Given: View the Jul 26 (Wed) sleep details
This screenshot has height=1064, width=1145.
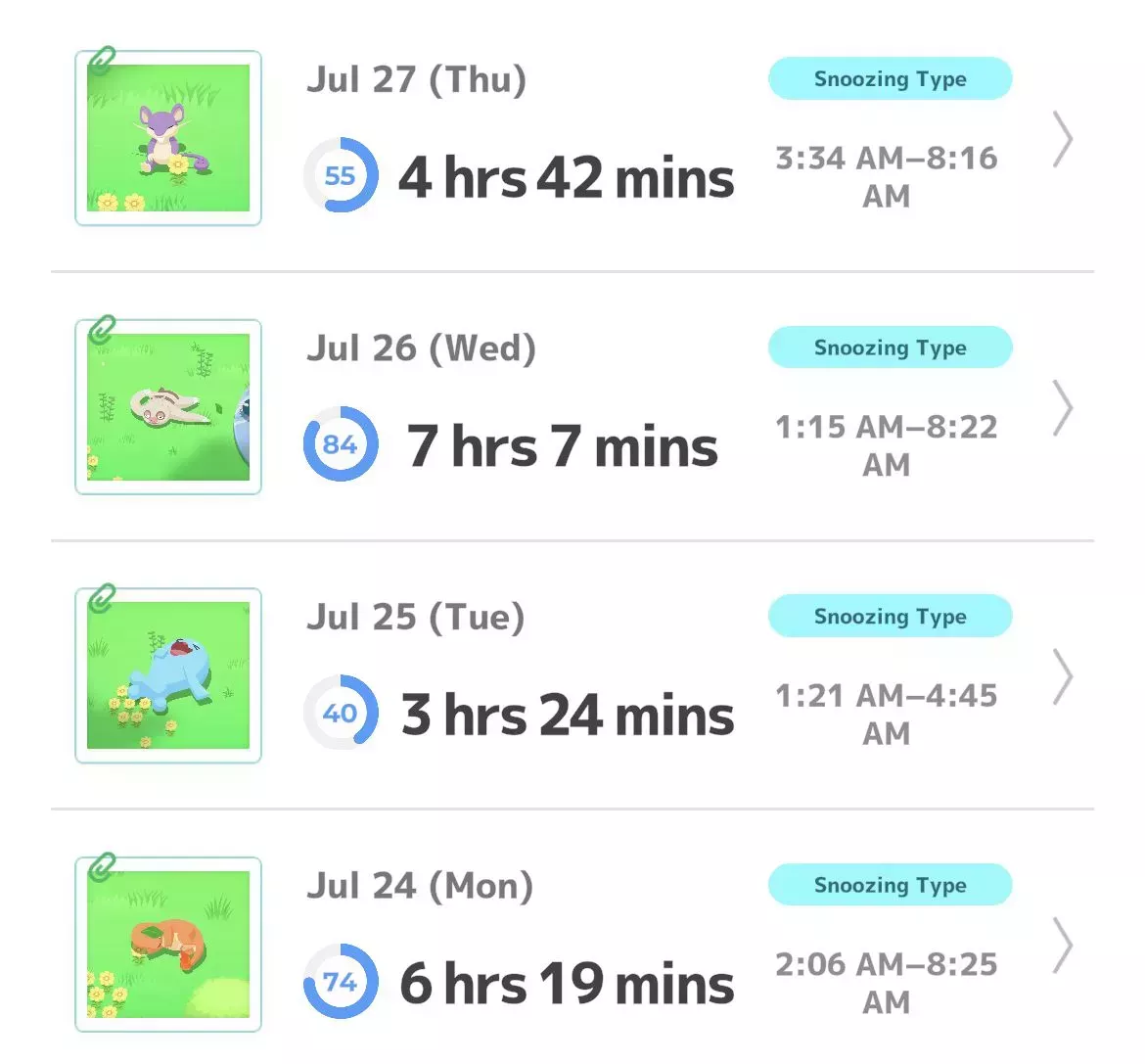Looking at the screenshot, I should tap(1063, 408).
